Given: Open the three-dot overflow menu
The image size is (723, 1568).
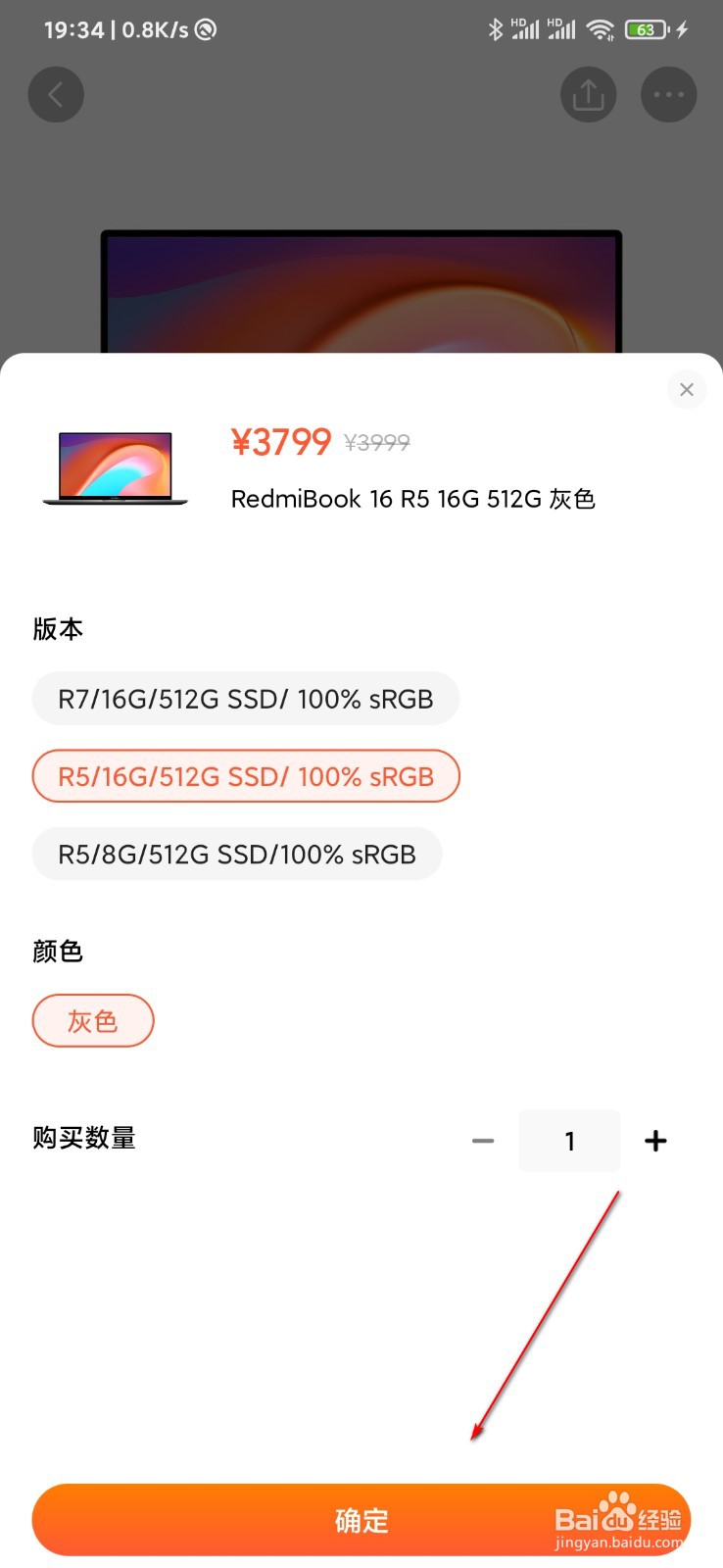Looking at the screenshot, I should 668,95.
